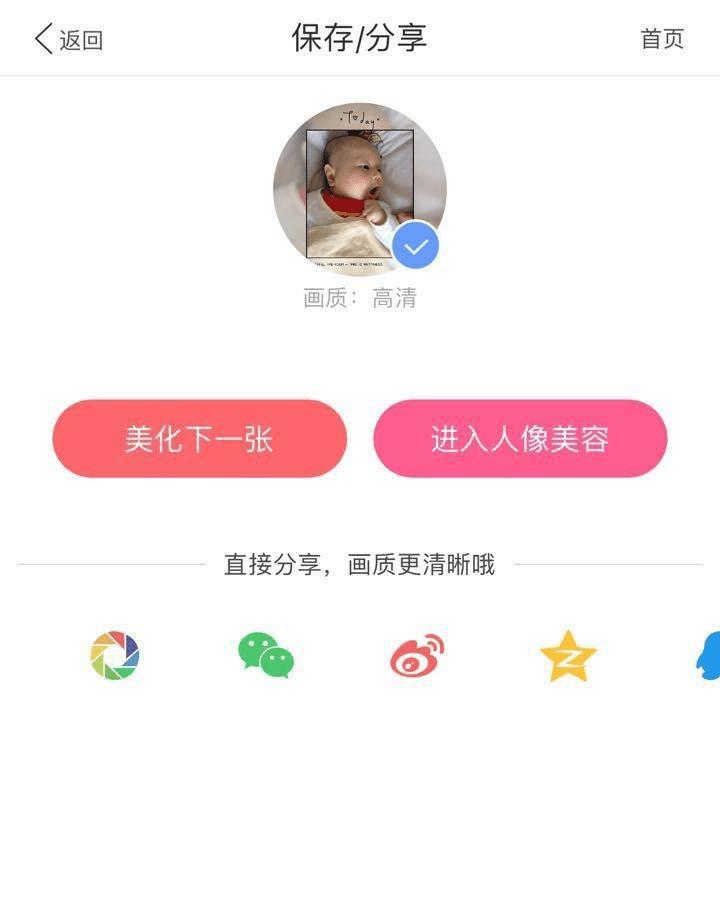This screenshot has width=720, height=900.
Task: Return to the 首页 home page
Action: (x=662, y=39)
